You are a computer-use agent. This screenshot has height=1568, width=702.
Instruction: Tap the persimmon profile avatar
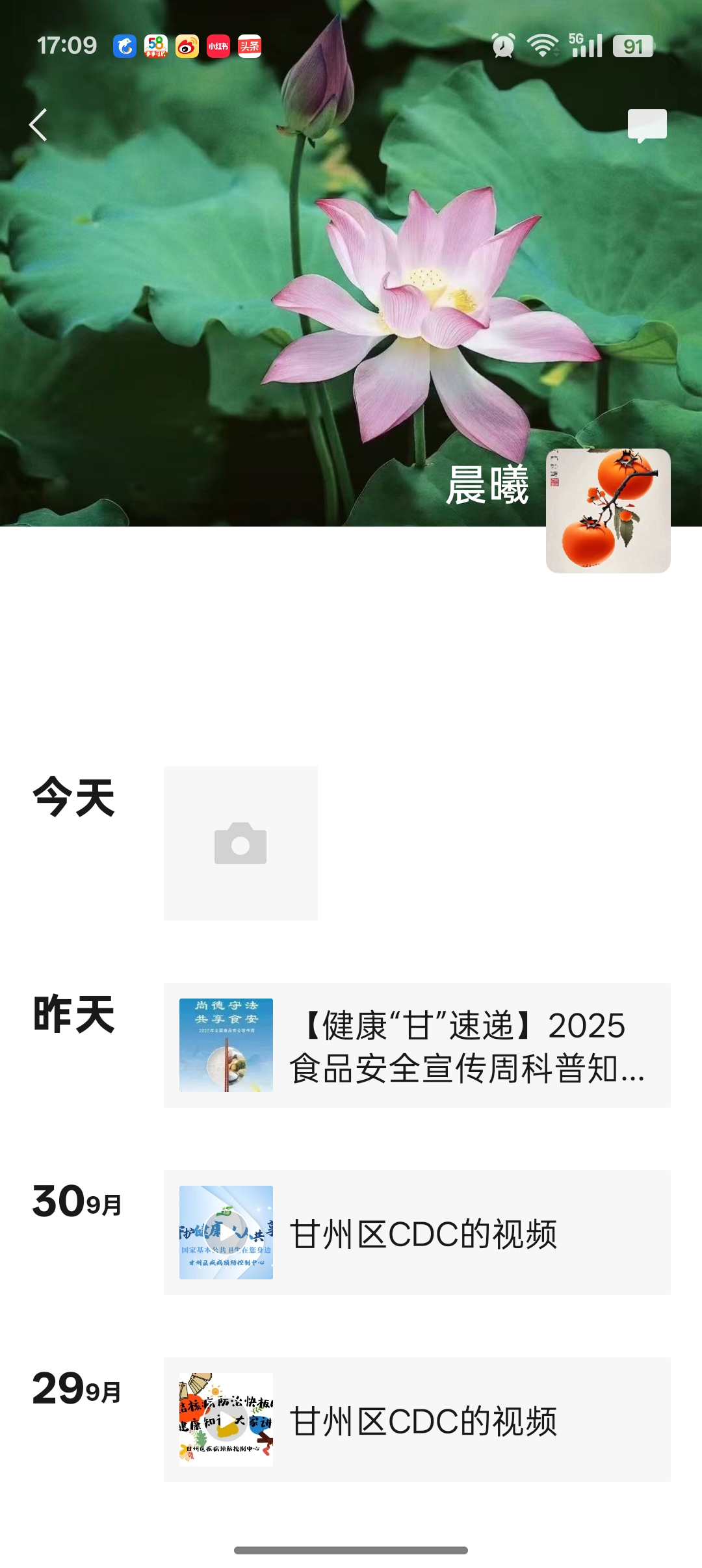pos(608,510)
